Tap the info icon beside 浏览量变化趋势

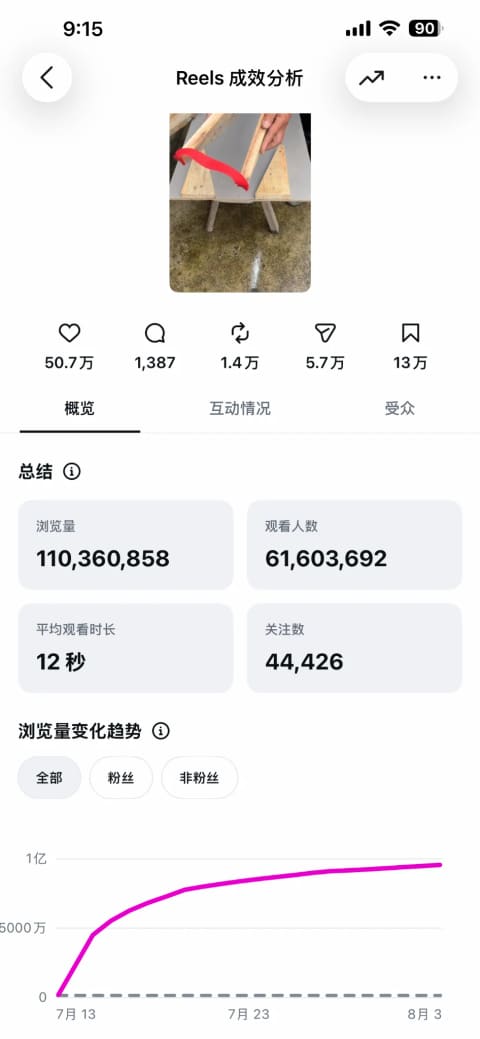coord(161,732)
